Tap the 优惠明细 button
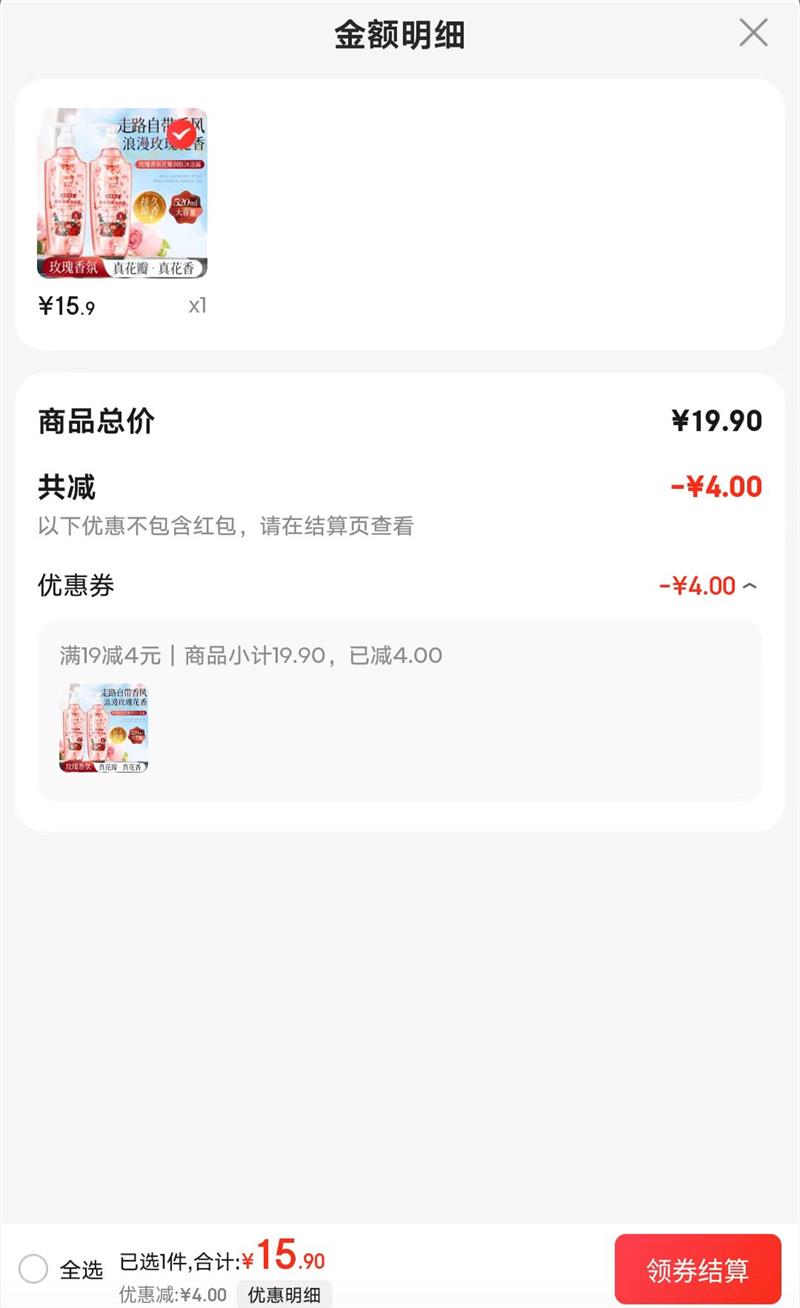Screen dimensions: 800x1308 tap(284, 1294)
